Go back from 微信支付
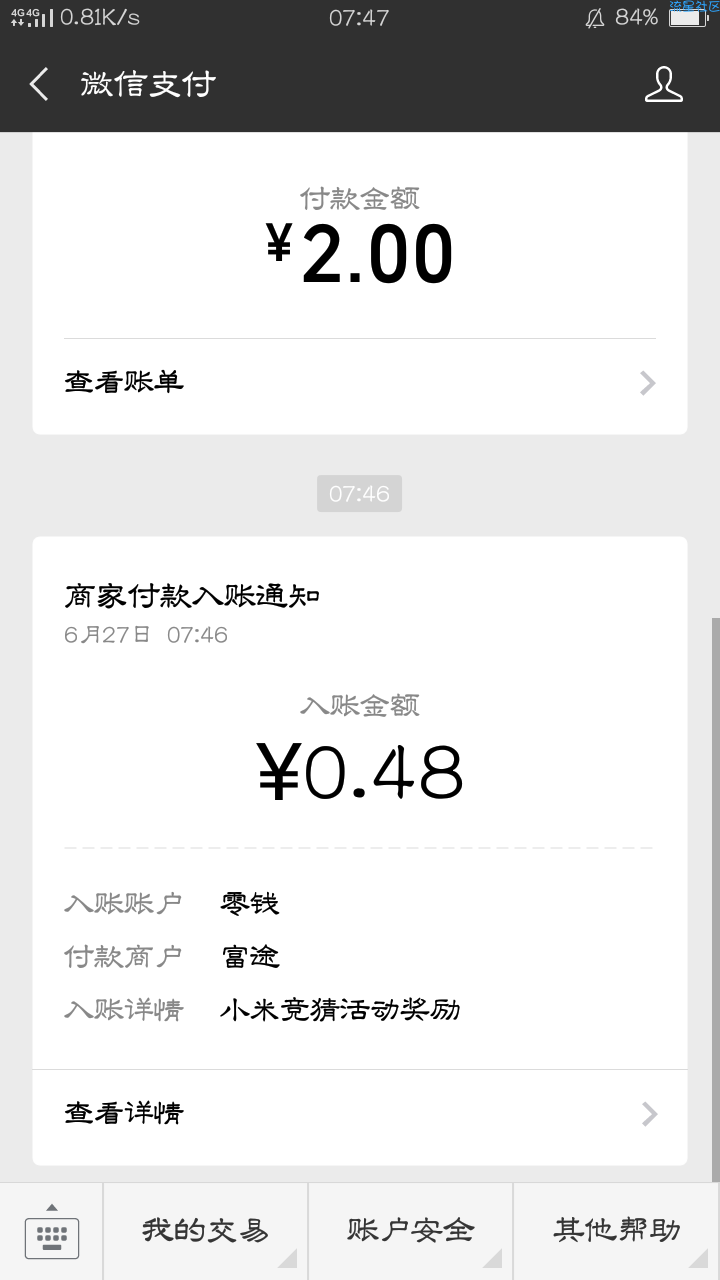The width and height of the screenshot is (720, 1280). pos(39,84)
